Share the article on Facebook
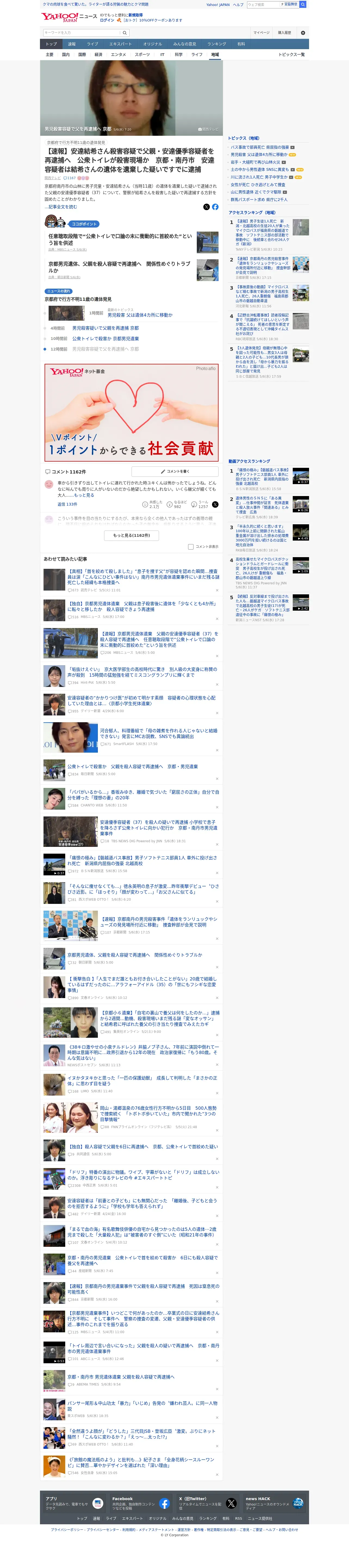Viewport: 349px width, 1568px height. 215,207
